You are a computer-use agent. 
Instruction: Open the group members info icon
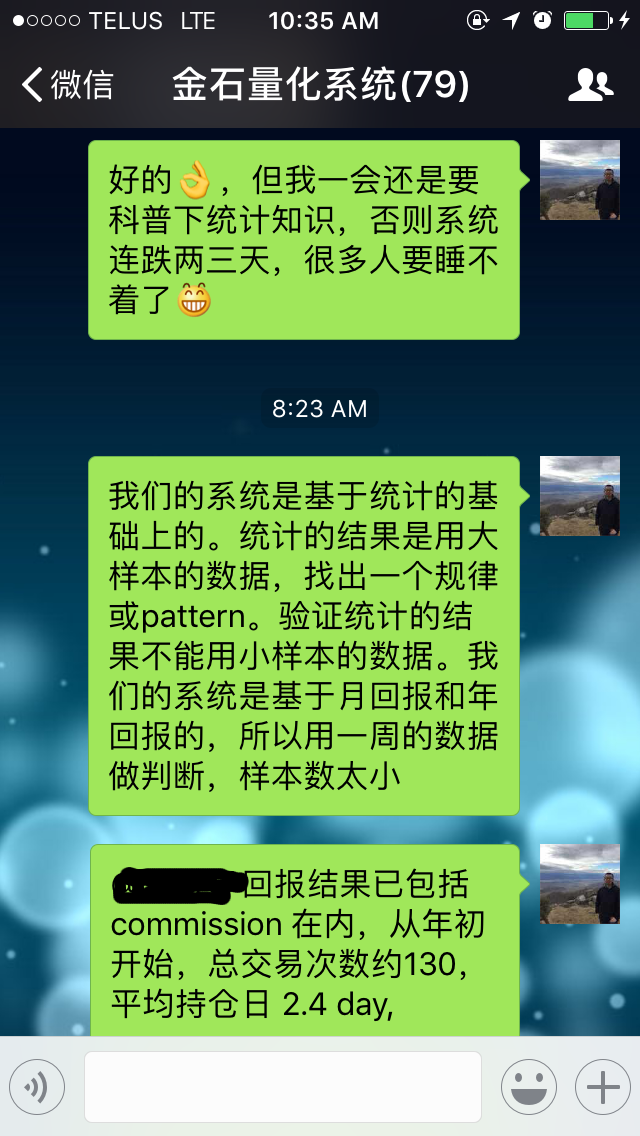coord(590,85)
